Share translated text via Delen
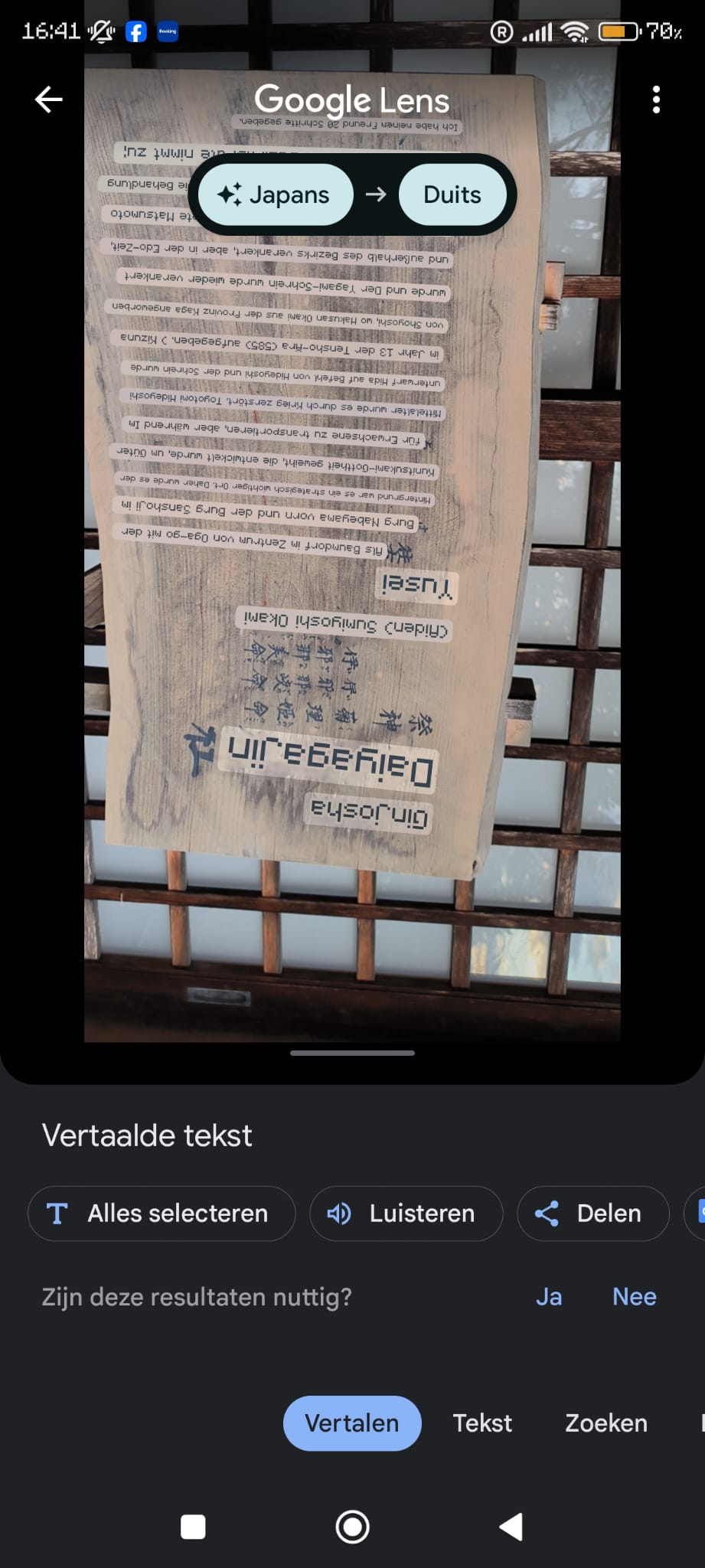 click(x=592, y=1214)
